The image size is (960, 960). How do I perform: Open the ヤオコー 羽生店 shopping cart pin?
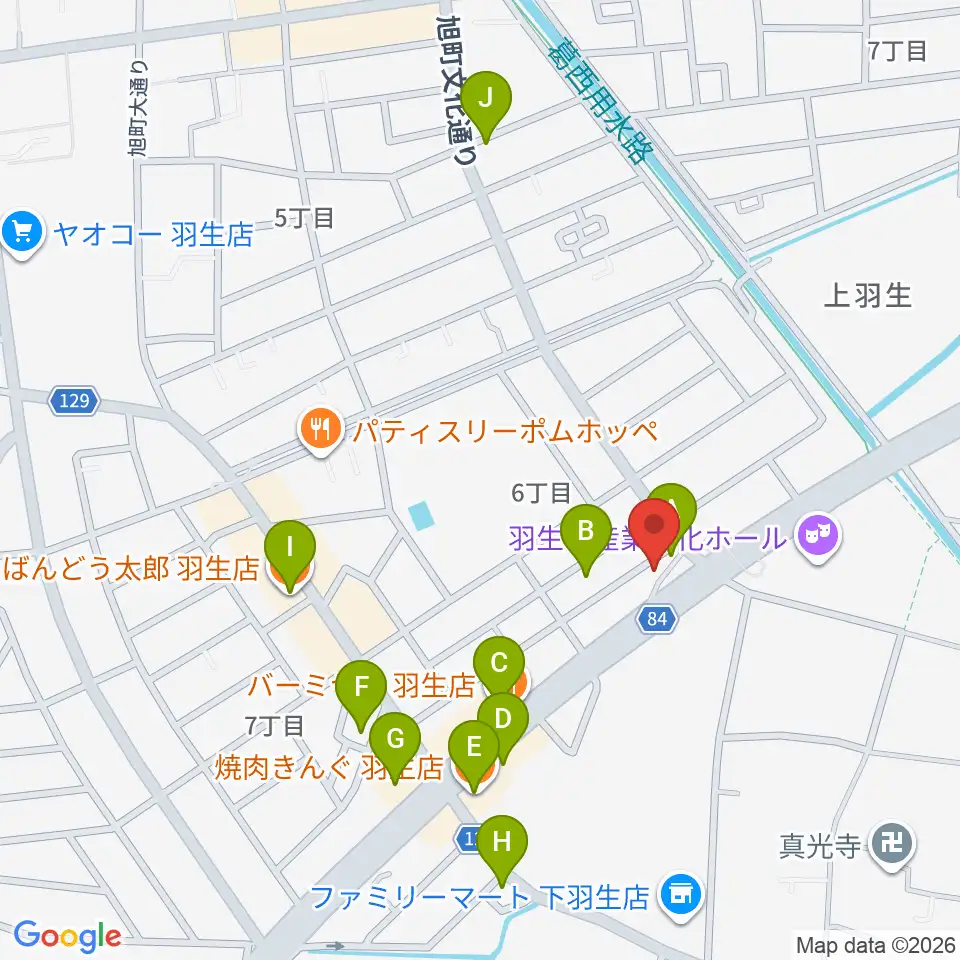(x=22, y=234)
